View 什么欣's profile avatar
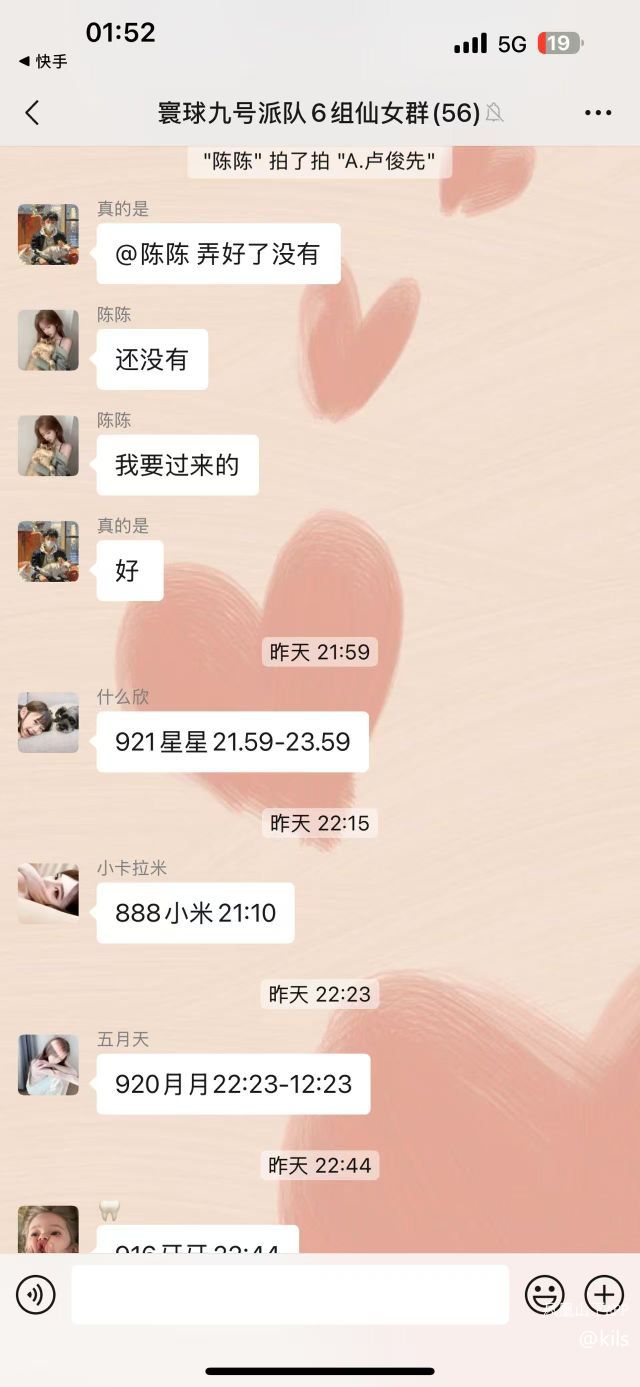This screenshot has width=640, height=1387. pos(48,722)
